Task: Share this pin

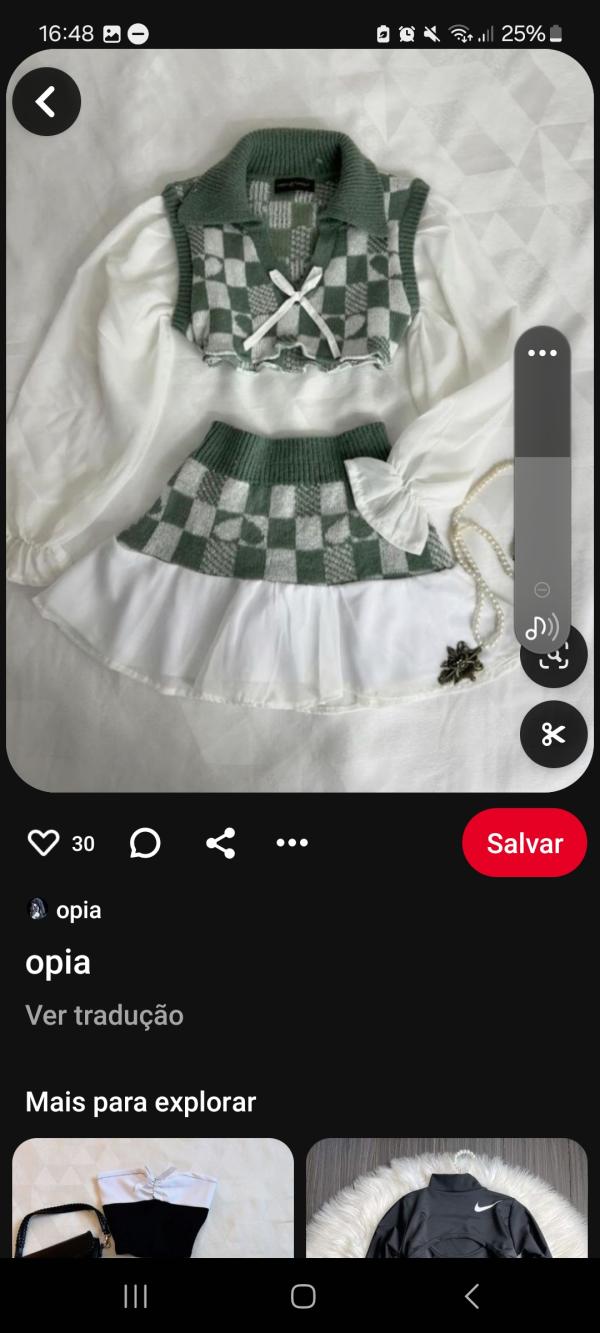Action: (x=220, y=843)
